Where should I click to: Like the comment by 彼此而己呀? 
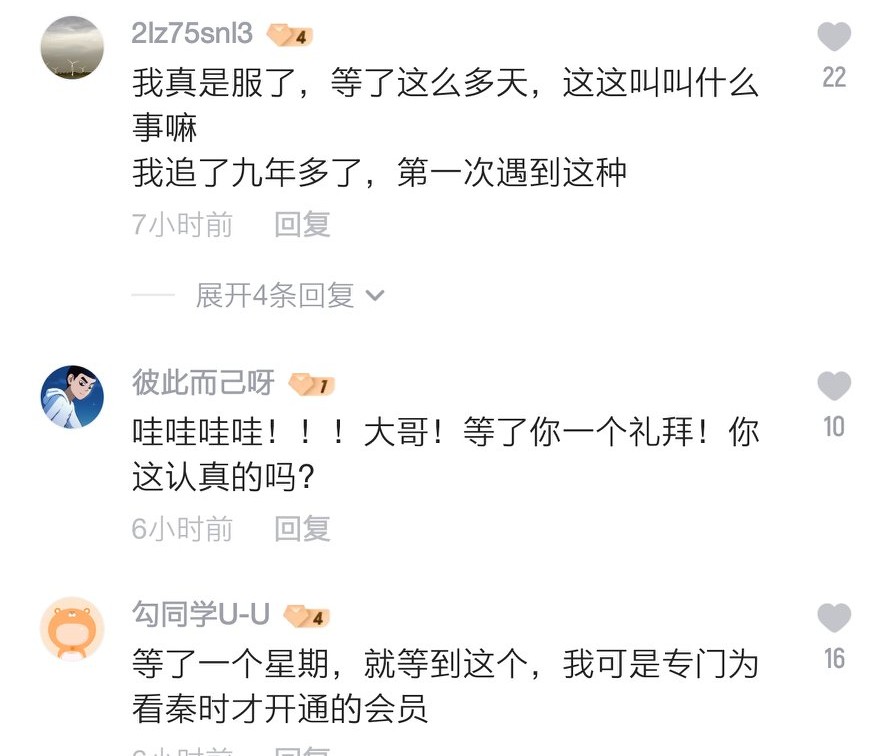[834, 387]
